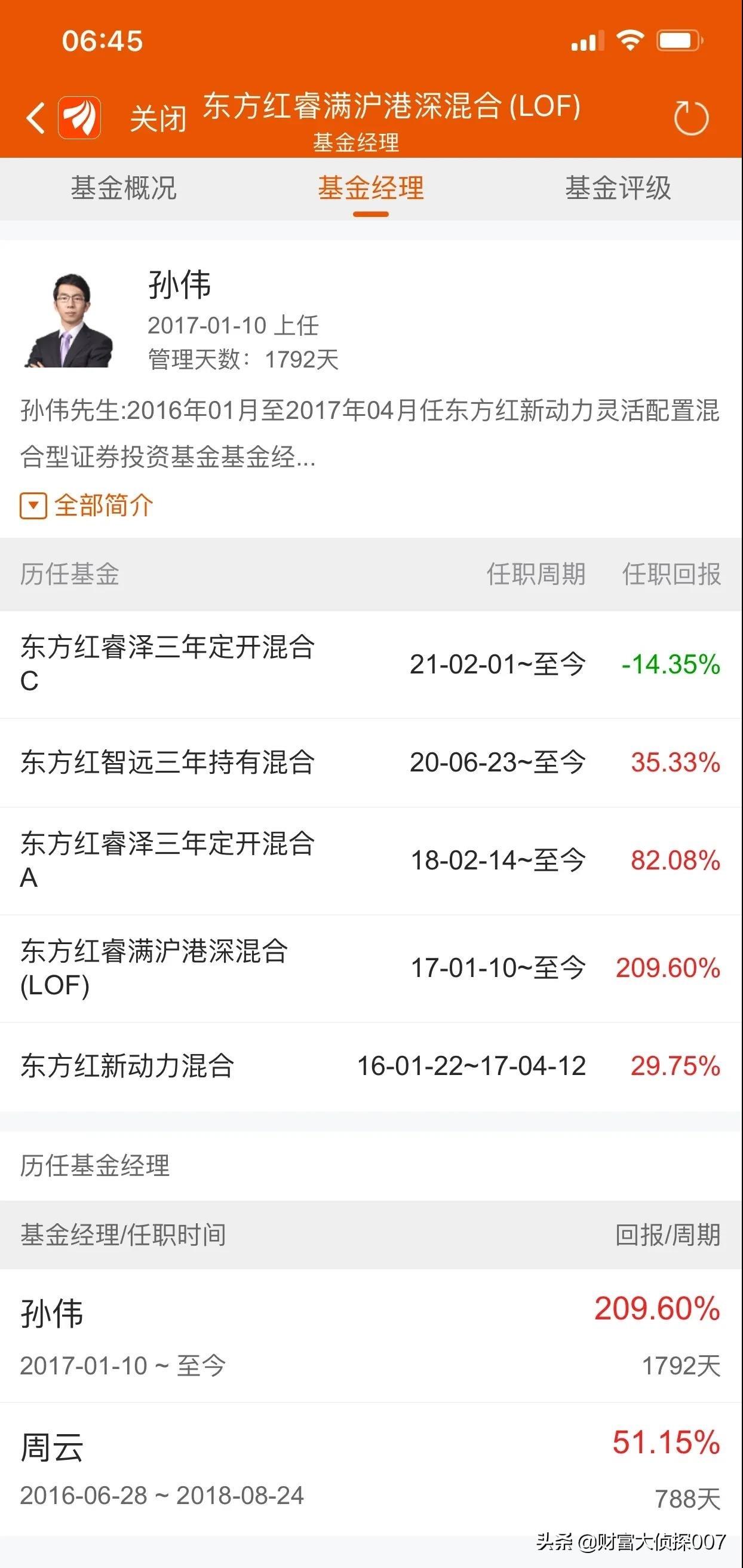
Task: Open the 基金评级 tab
Action: point(618,188)
